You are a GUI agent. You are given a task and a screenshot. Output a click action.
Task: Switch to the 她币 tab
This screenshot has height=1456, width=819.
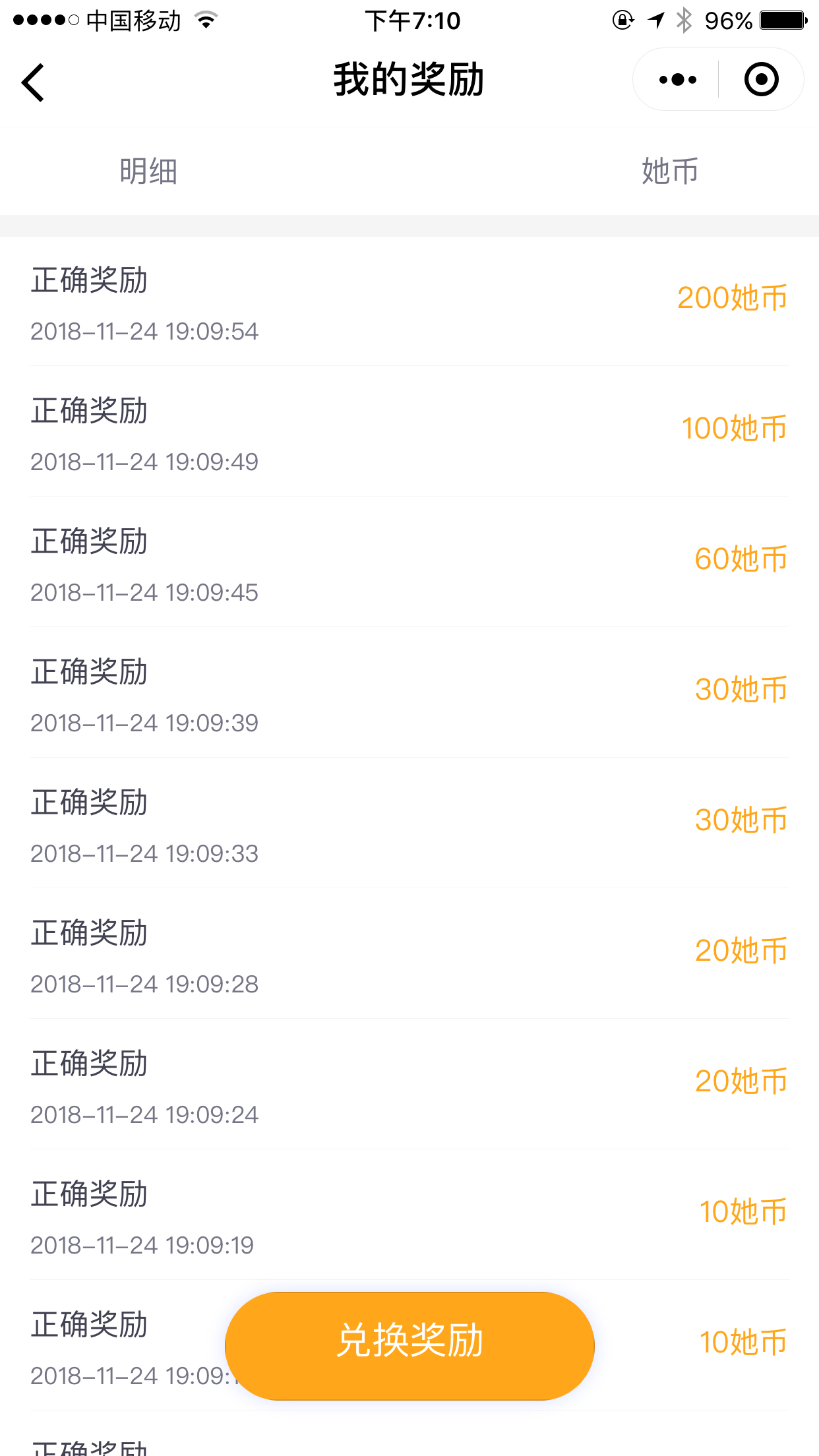click(x=670, y=171)
